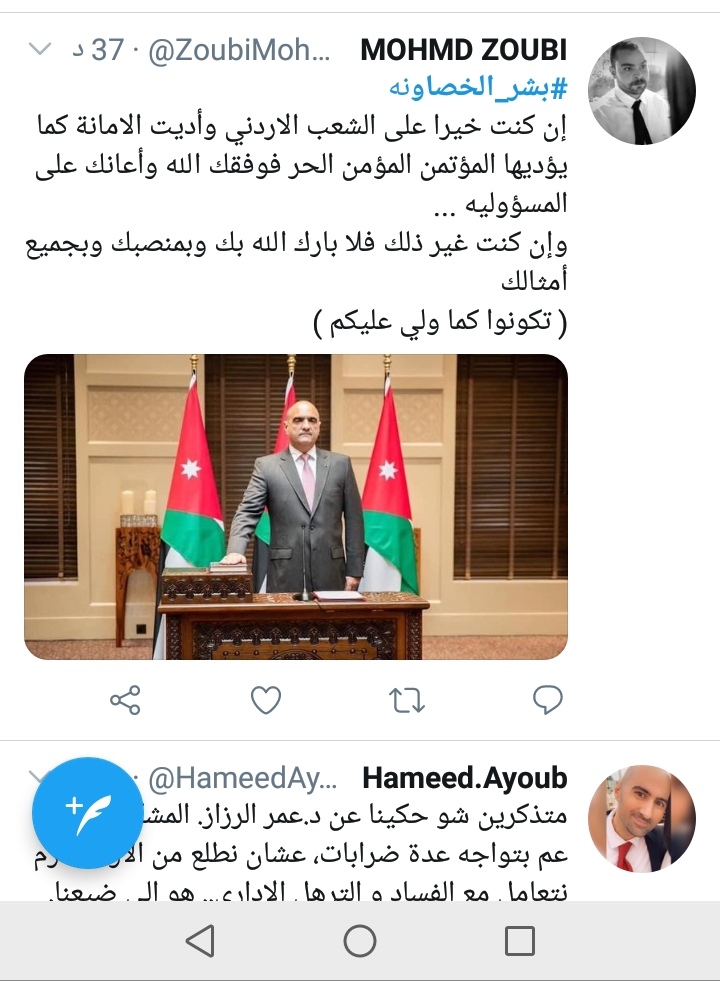View the photo in MOHMD ZOUBI's tweet
Image resolution: width=720 pixels, height=981 pixels.
pos(296,507)
